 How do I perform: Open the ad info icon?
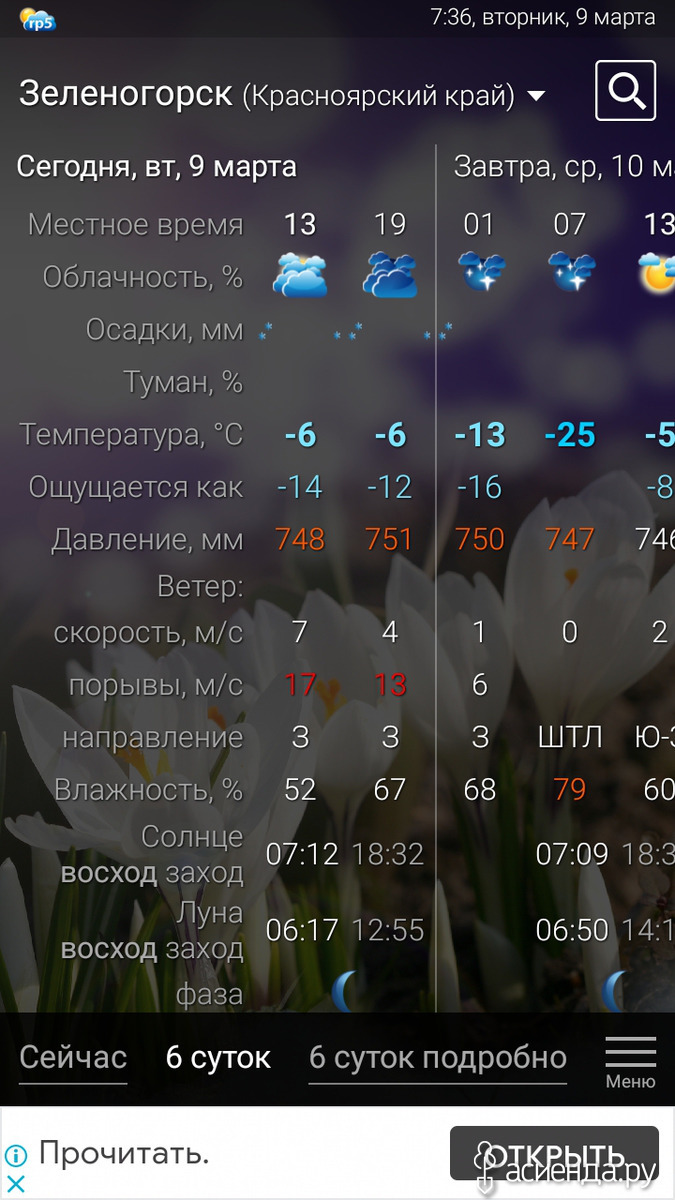click(15, 1154)
